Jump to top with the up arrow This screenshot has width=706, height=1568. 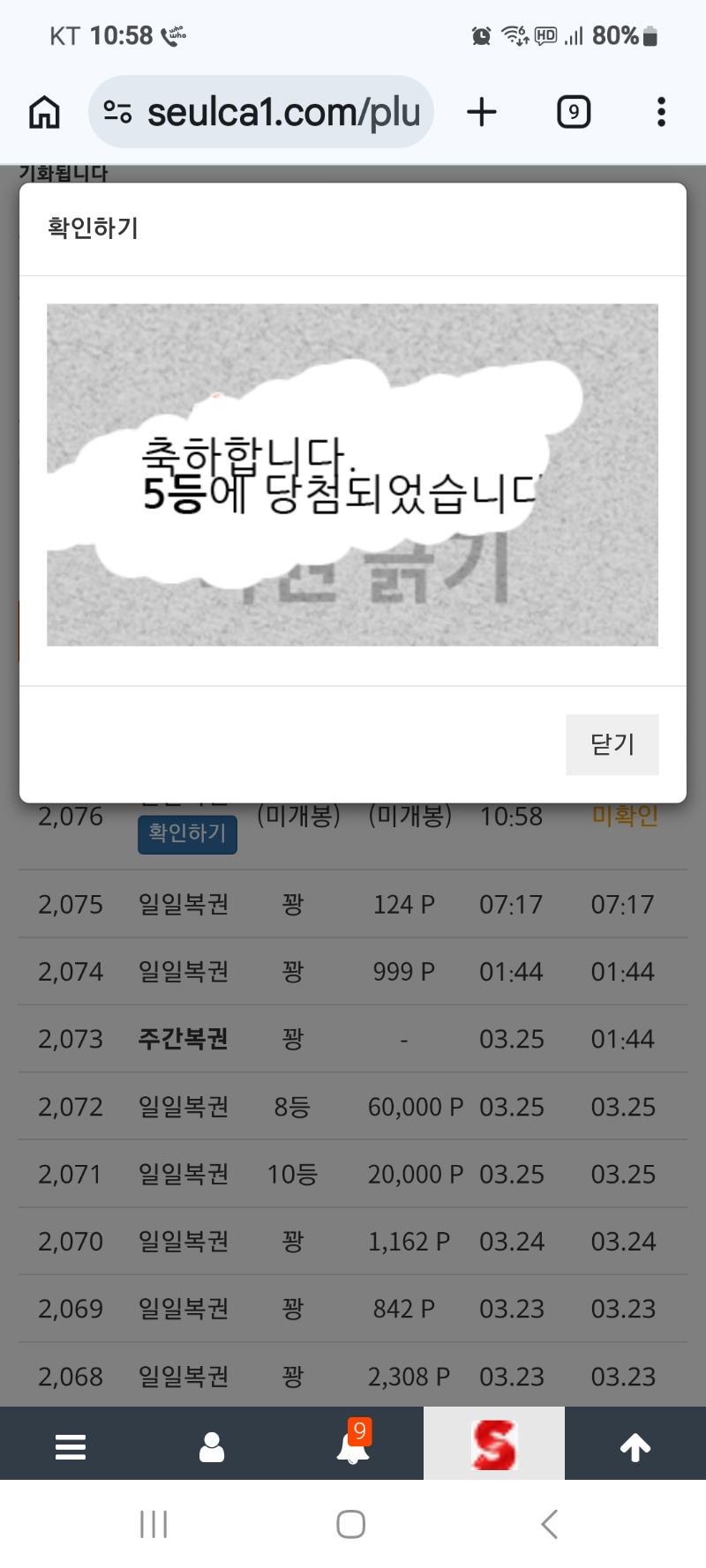pyautogui.click(x=635, y=1446)
